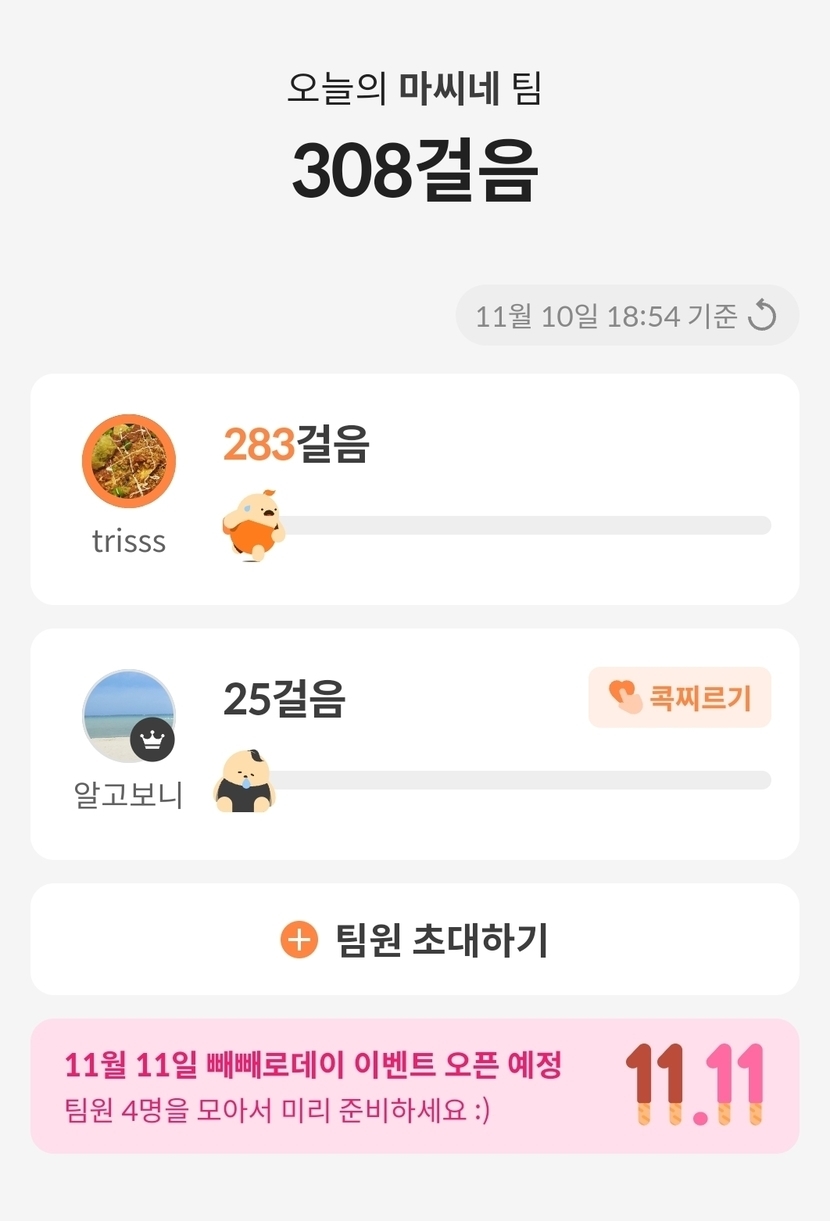This screenshot has width=830, height=1221.
Task: Open the 11.11 빼빼로데이 event banner
Action: coord(415,1086)
